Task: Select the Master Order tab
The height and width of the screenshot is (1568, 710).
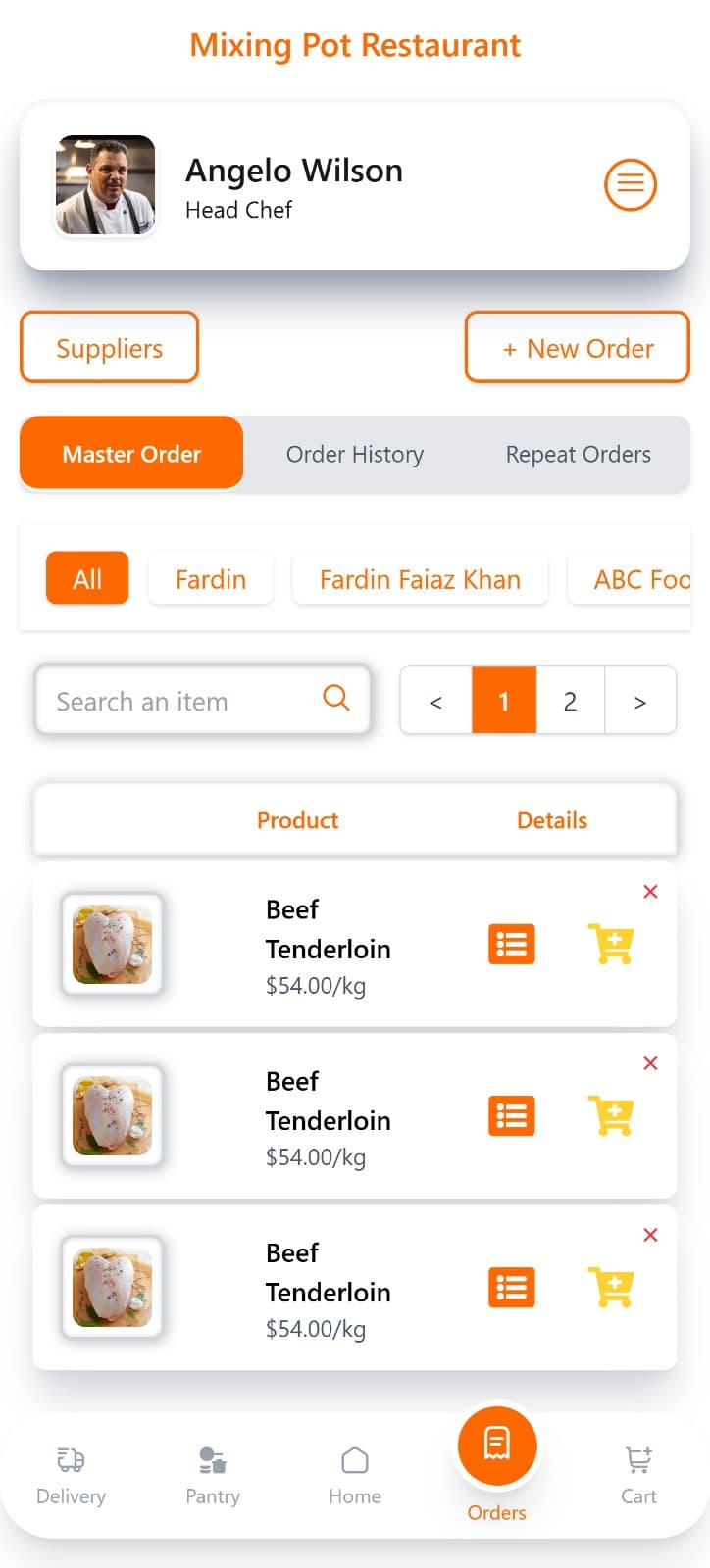Action: [x=131, y=454]
